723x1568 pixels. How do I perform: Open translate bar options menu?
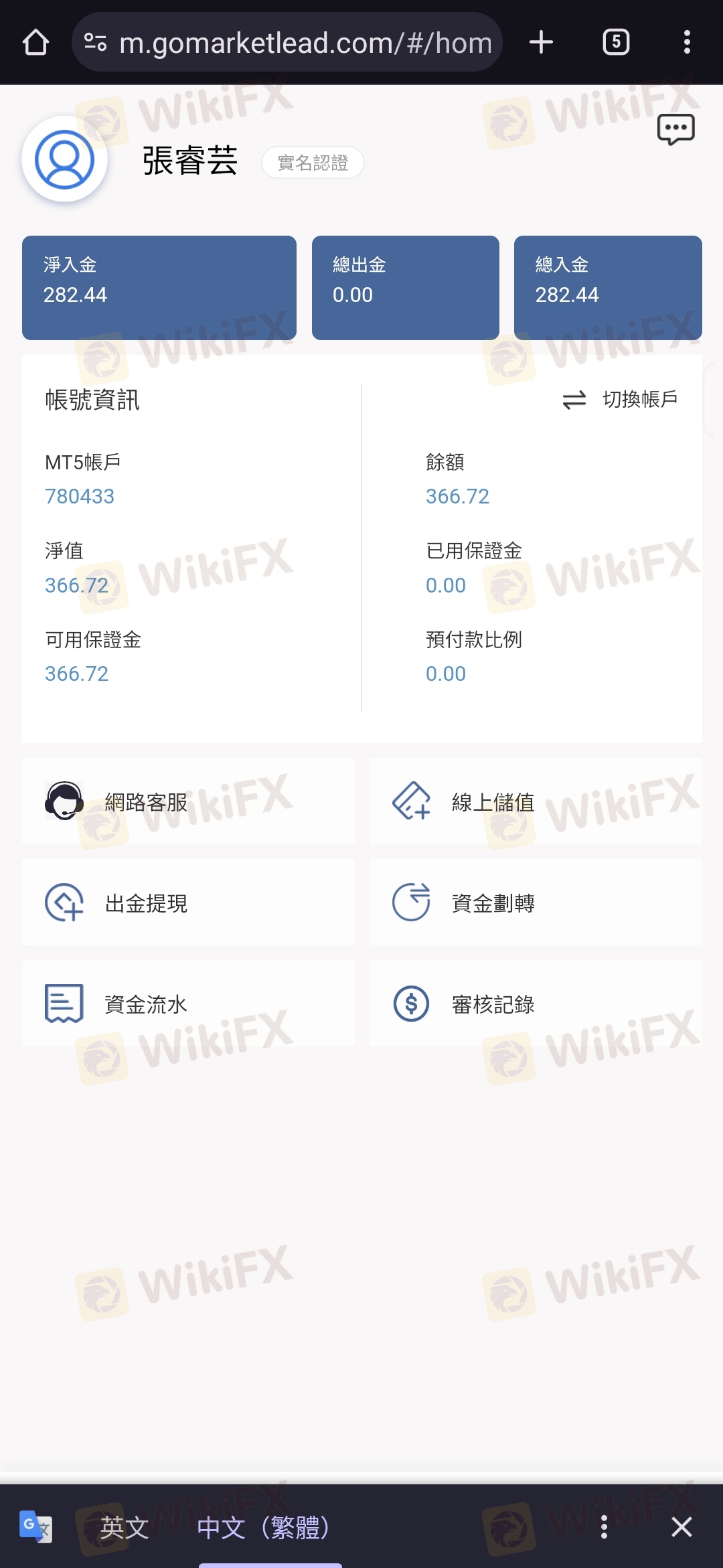tap(604, 1527)
